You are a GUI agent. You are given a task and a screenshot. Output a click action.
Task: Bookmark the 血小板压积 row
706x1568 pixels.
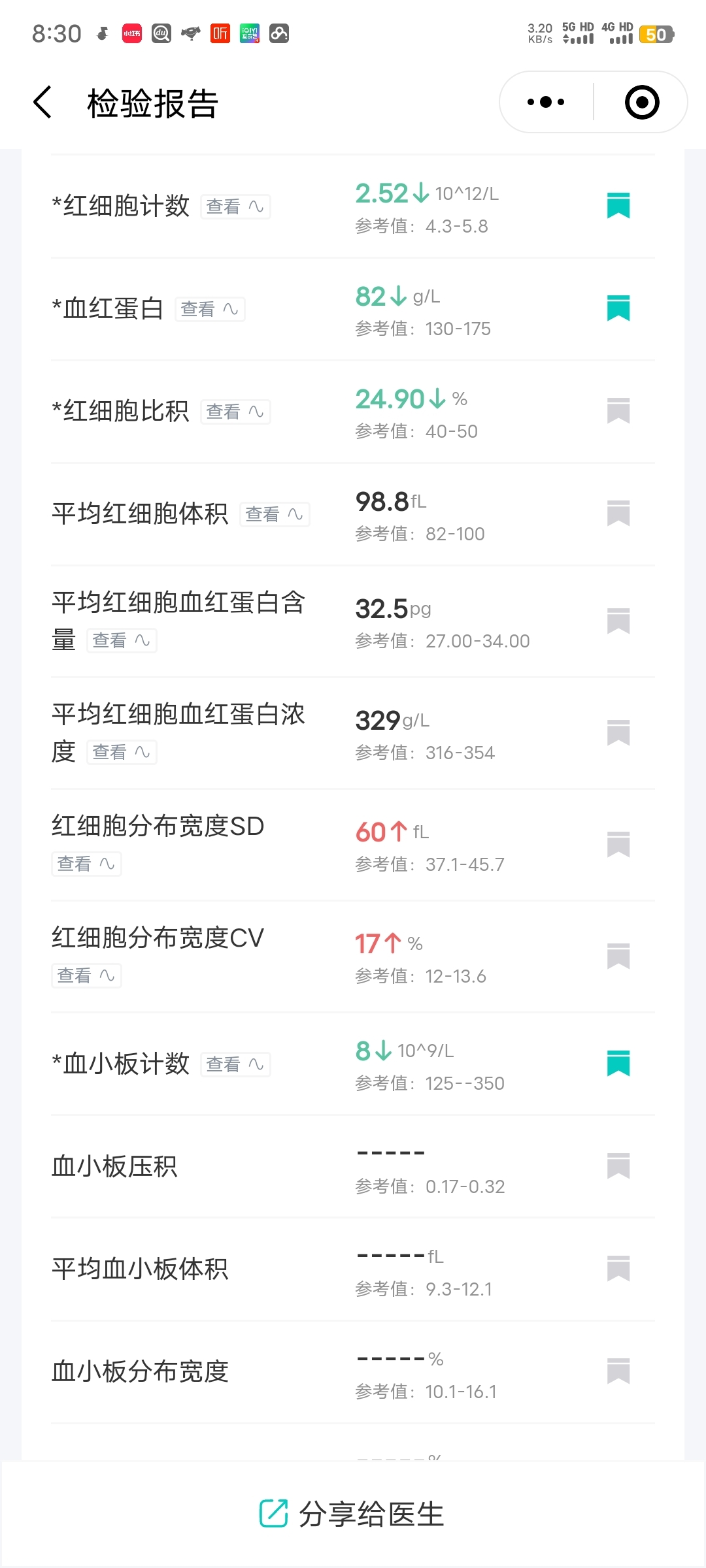point(618,1166)
